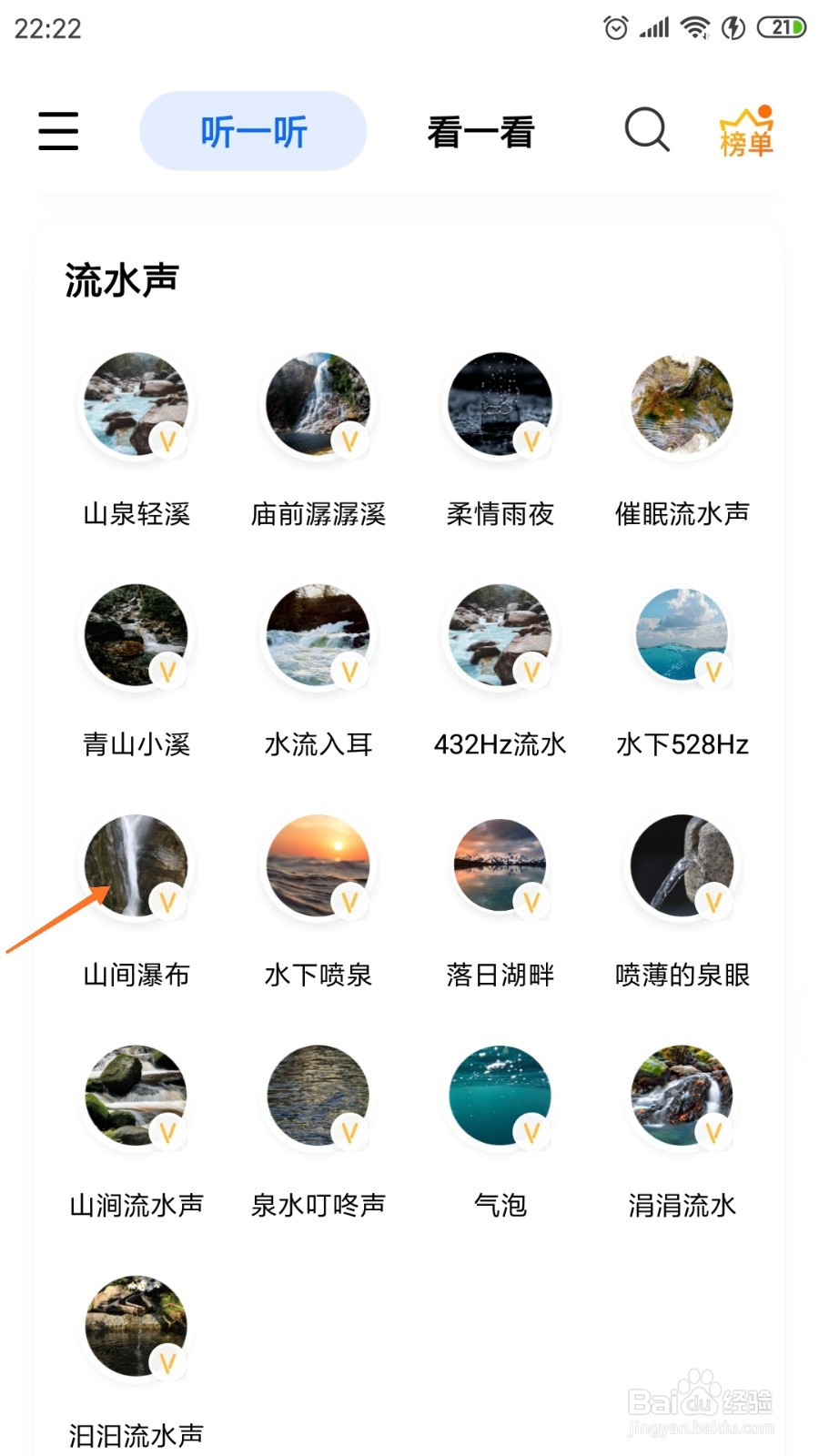819x1456 pixels.
Task: Open the hamburger drawer menu
Action: pyautogui.click(x=58, y=131)
